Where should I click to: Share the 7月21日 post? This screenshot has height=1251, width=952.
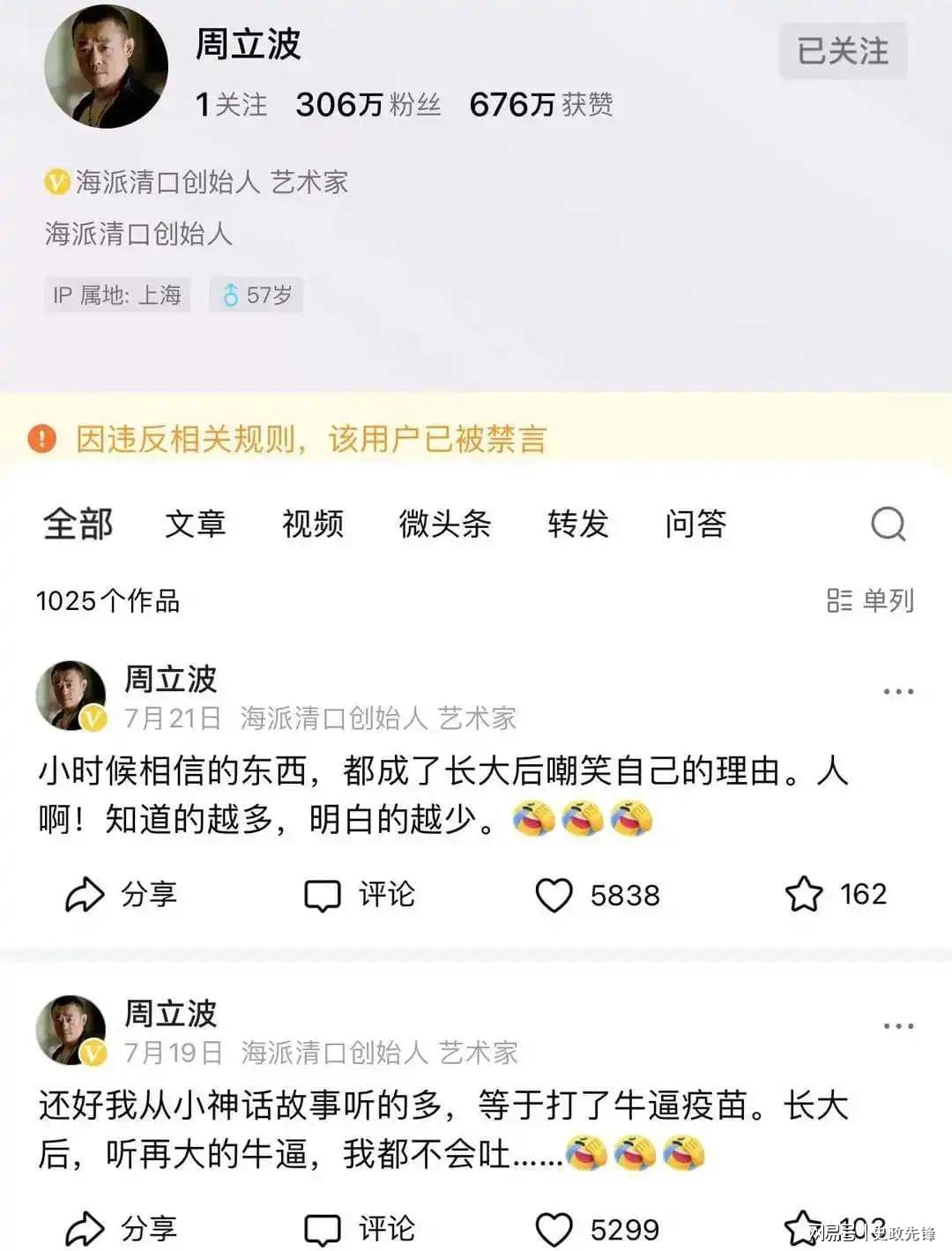[x=122, y=894]
